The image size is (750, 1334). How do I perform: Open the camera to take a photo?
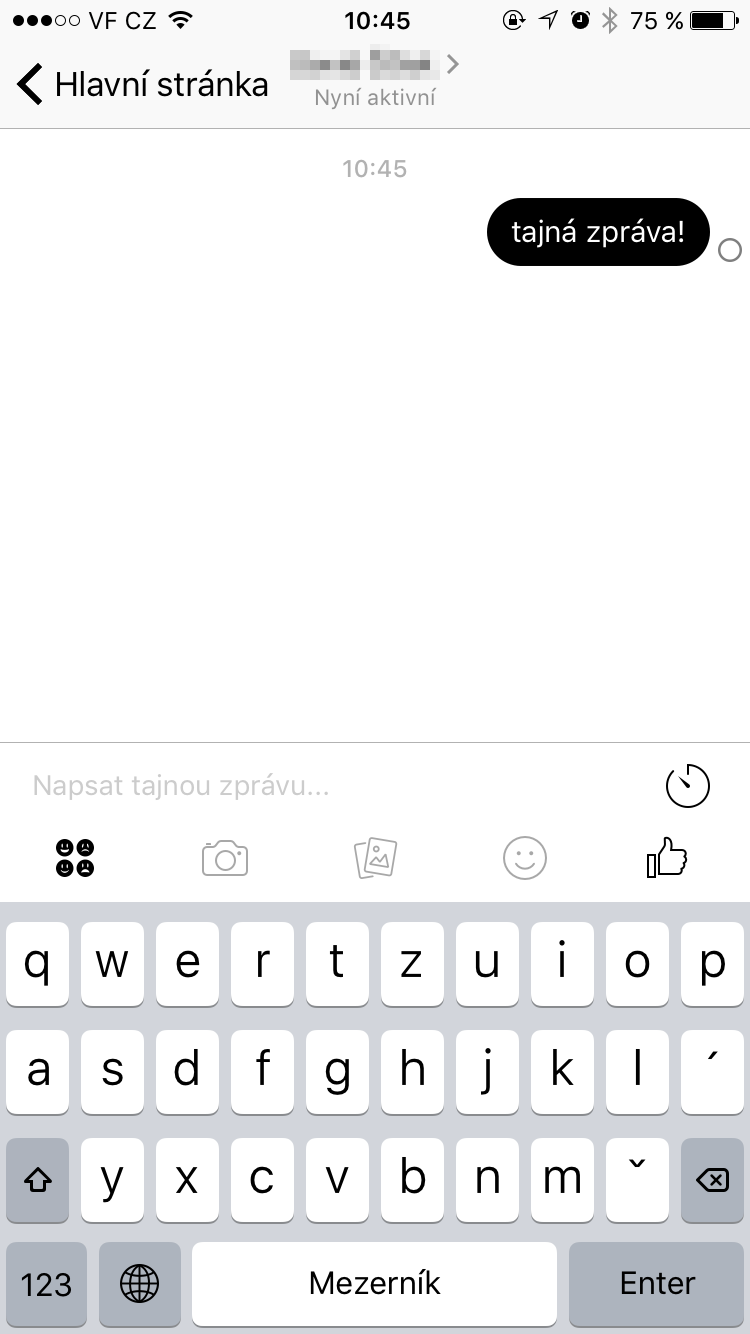click(225, 858)
